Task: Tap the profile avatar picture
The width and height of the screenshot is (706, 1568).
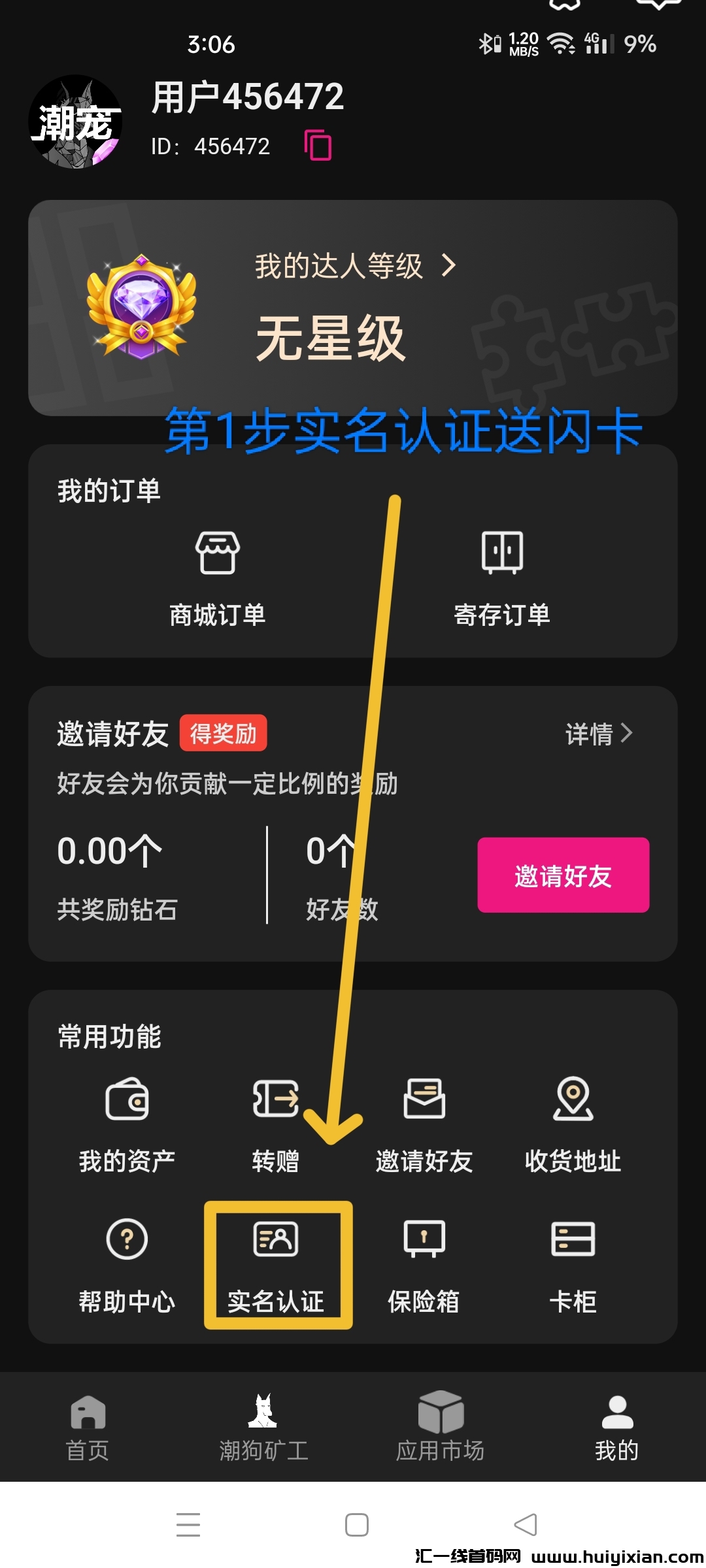Action: point(76,122)
